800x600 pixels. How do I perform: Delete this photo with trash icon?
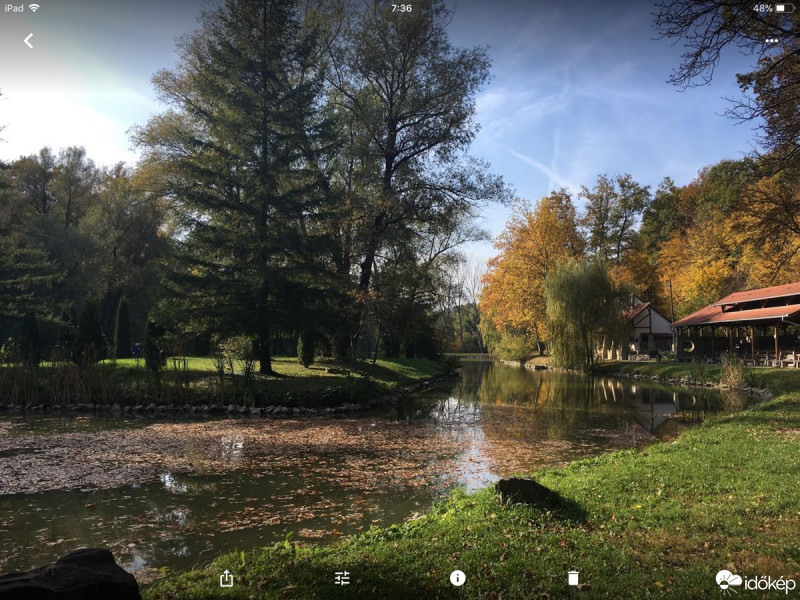(x=573, y=578)
